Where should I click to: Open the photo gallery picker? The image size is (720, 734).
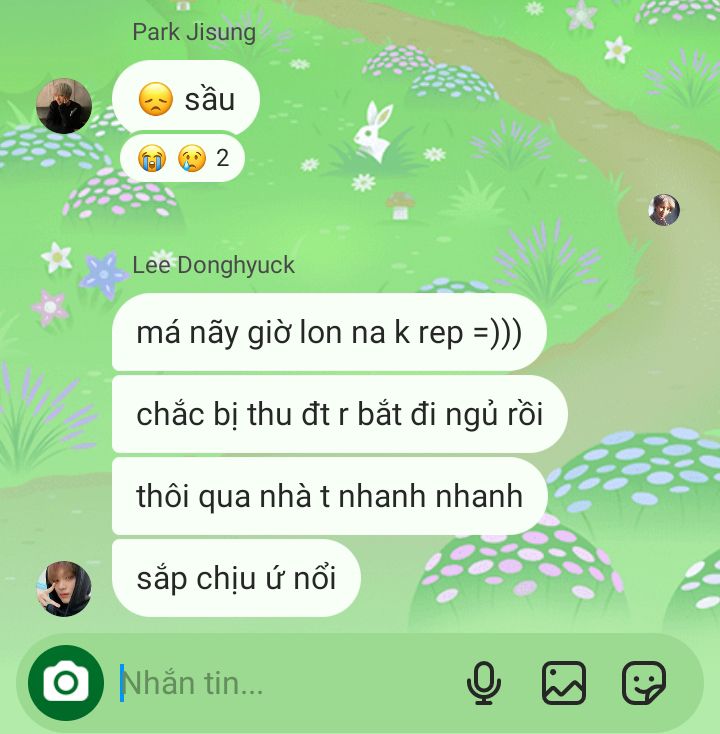(x=563, y=683)
